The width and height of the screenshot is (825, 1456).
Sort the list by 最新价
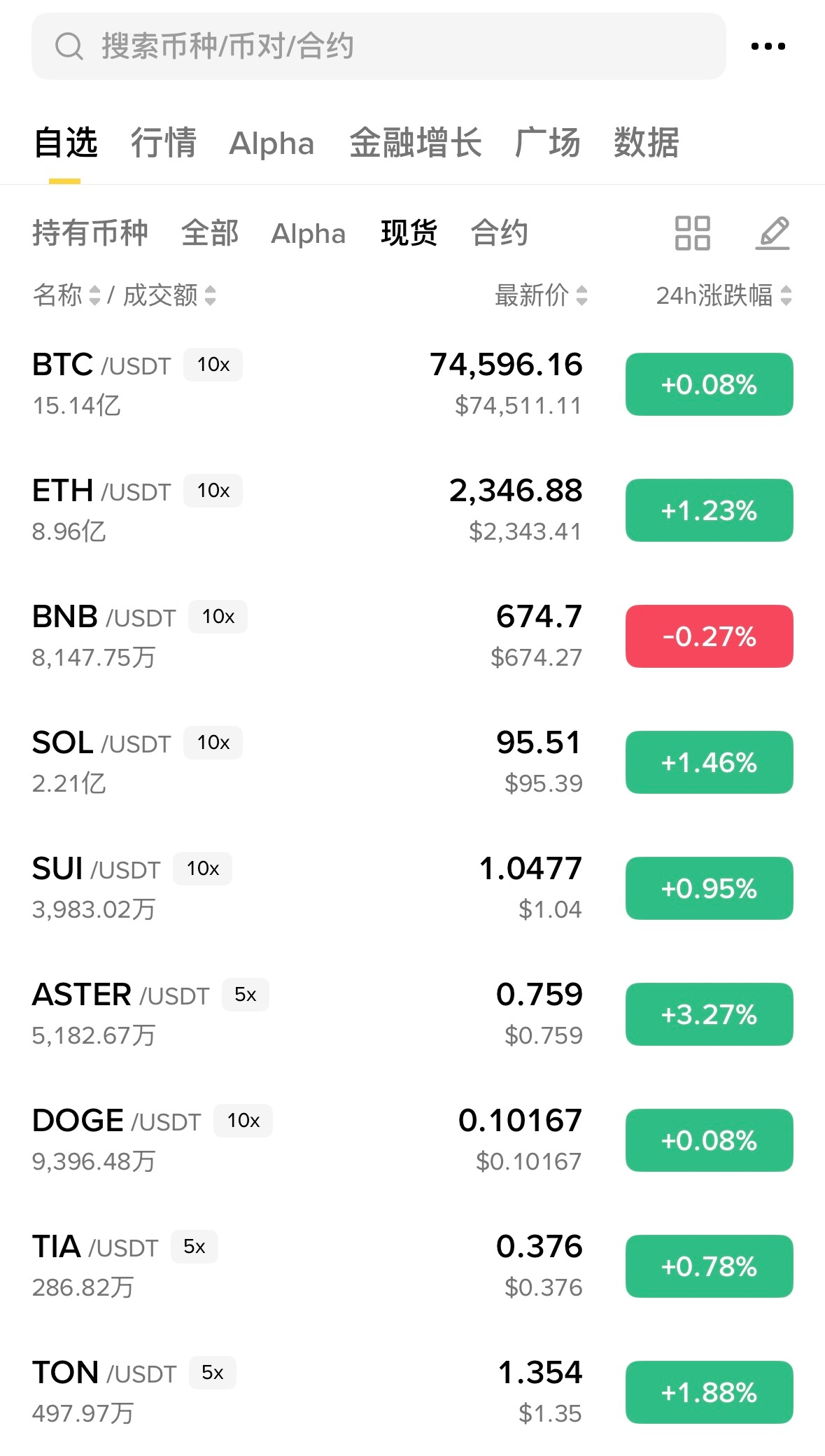tap(540, 295)
